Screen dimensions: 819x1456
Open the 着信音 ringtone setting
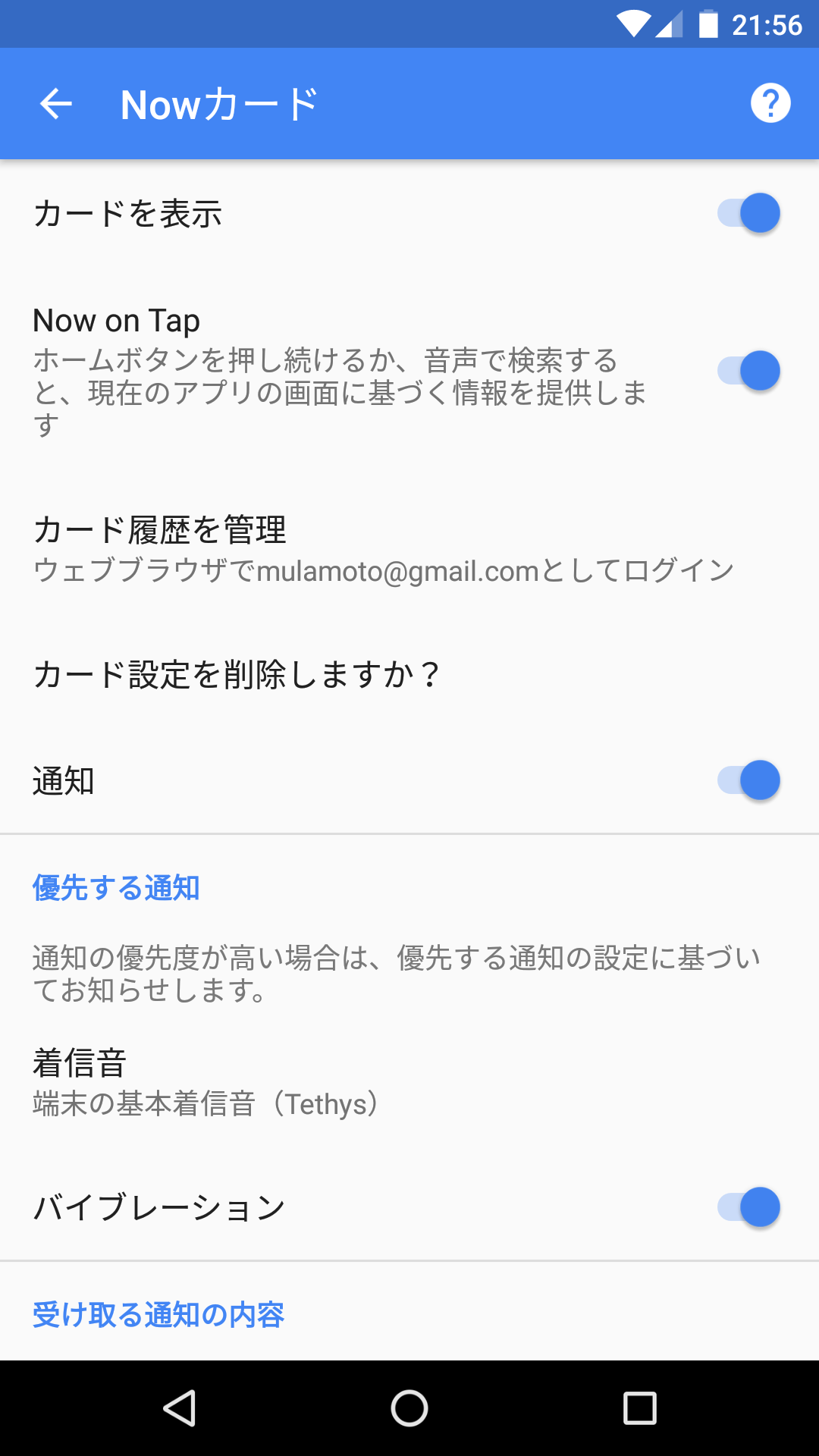pos(205,1082)
